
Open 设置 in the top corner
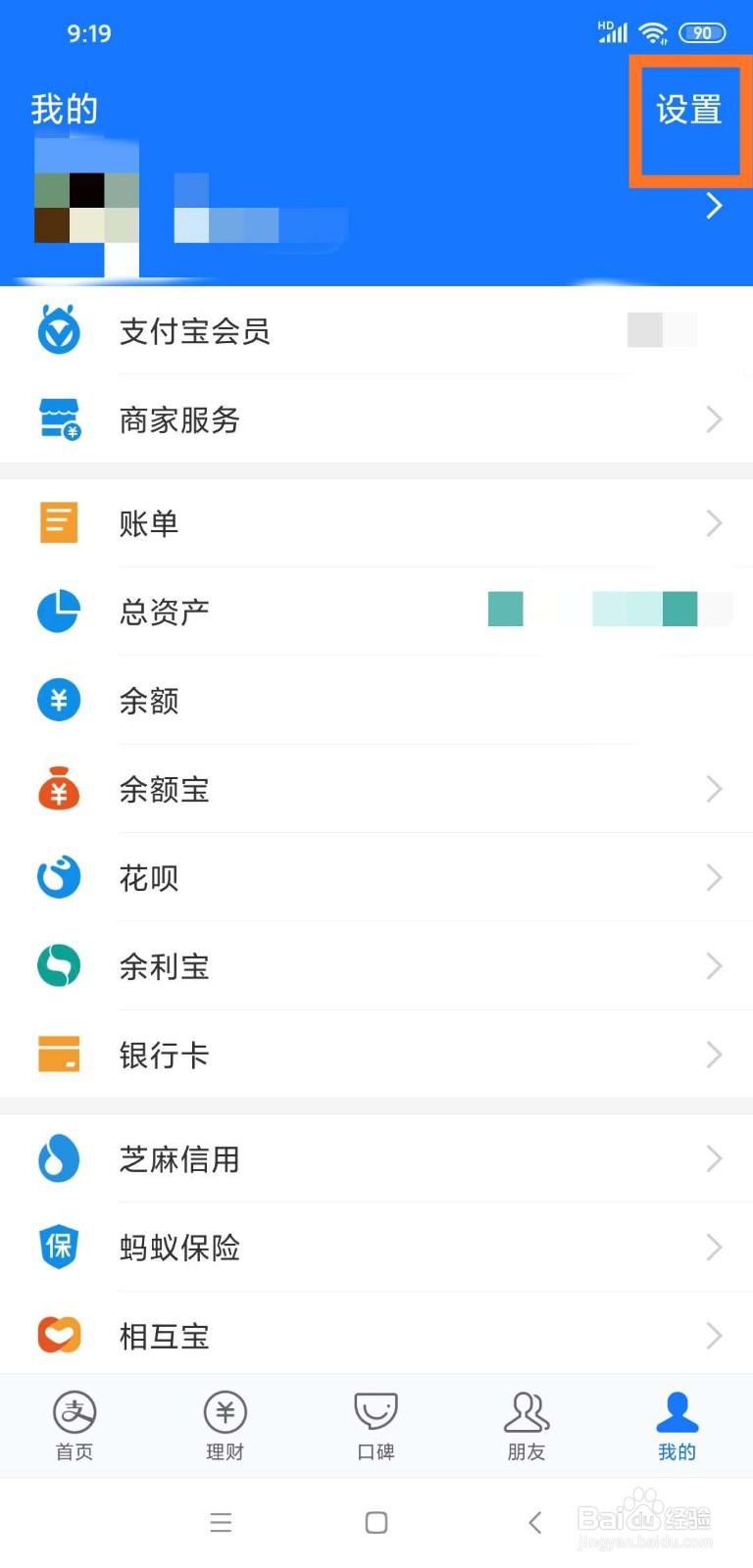tap(689, 111)
